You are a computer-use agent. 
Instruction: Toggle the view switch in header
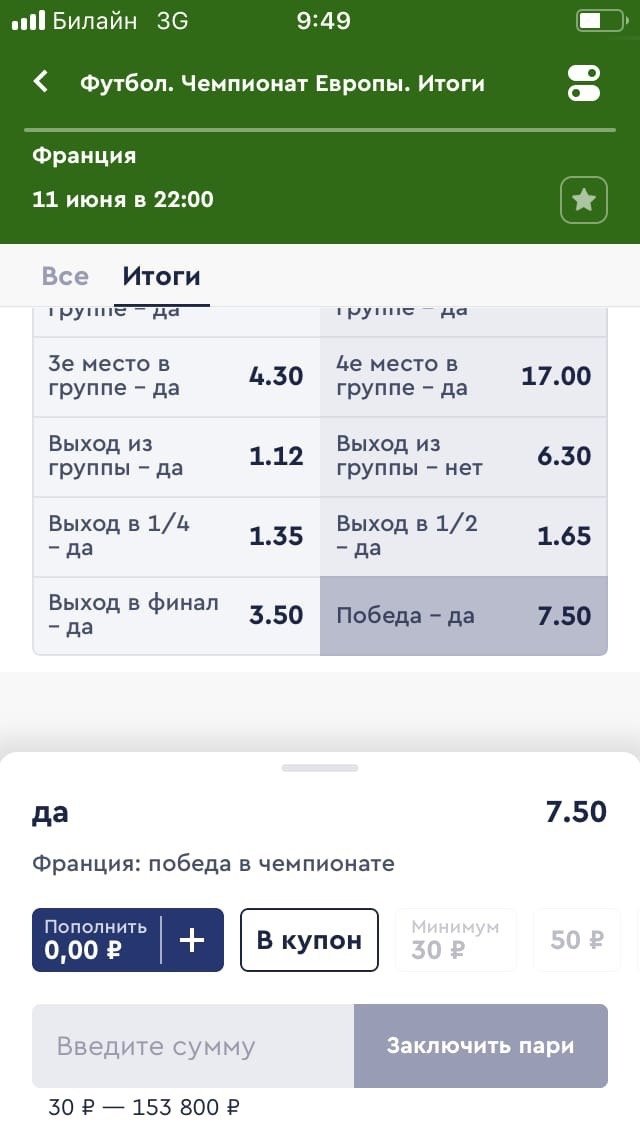(x=584, y=83)
